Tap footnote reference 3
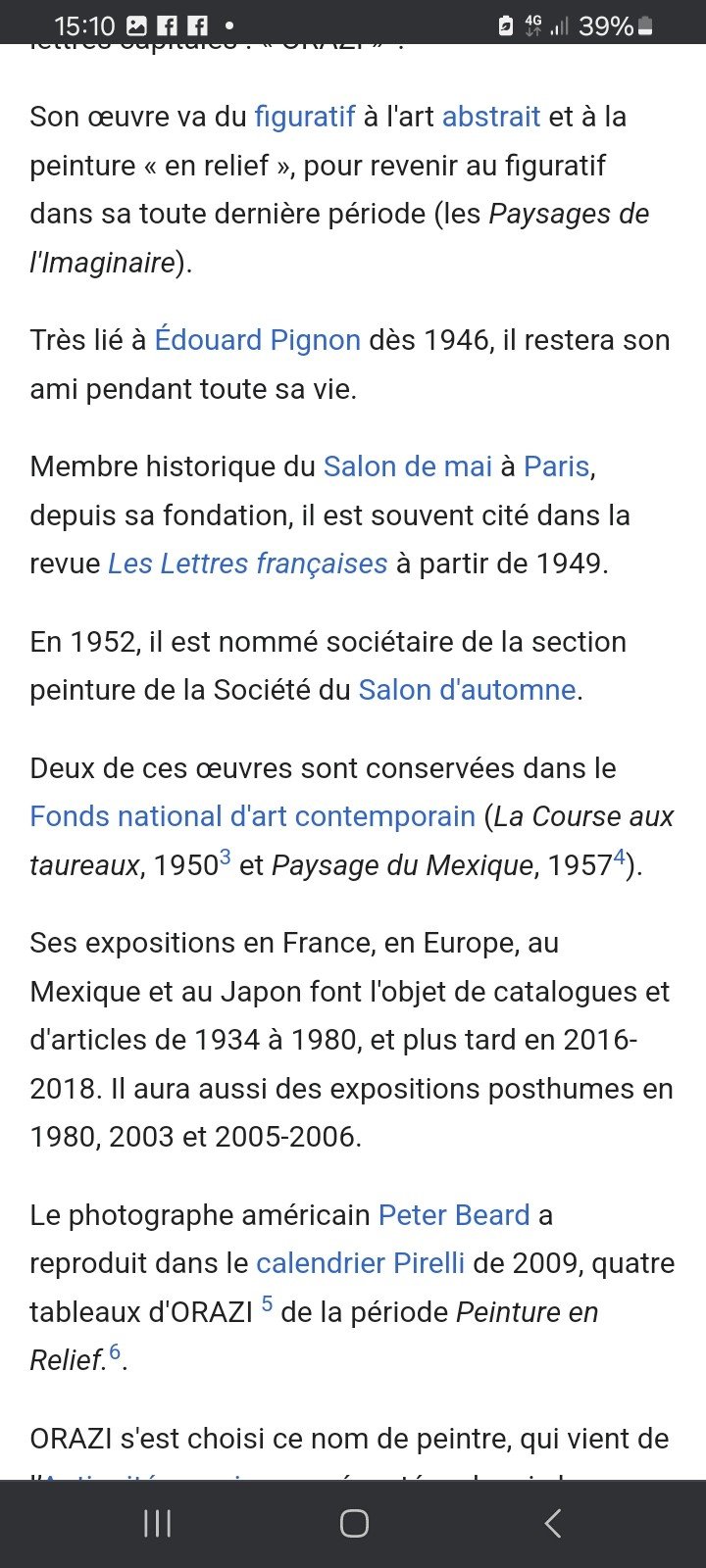Screen dimensions: 706x1568 click(225, 858)
